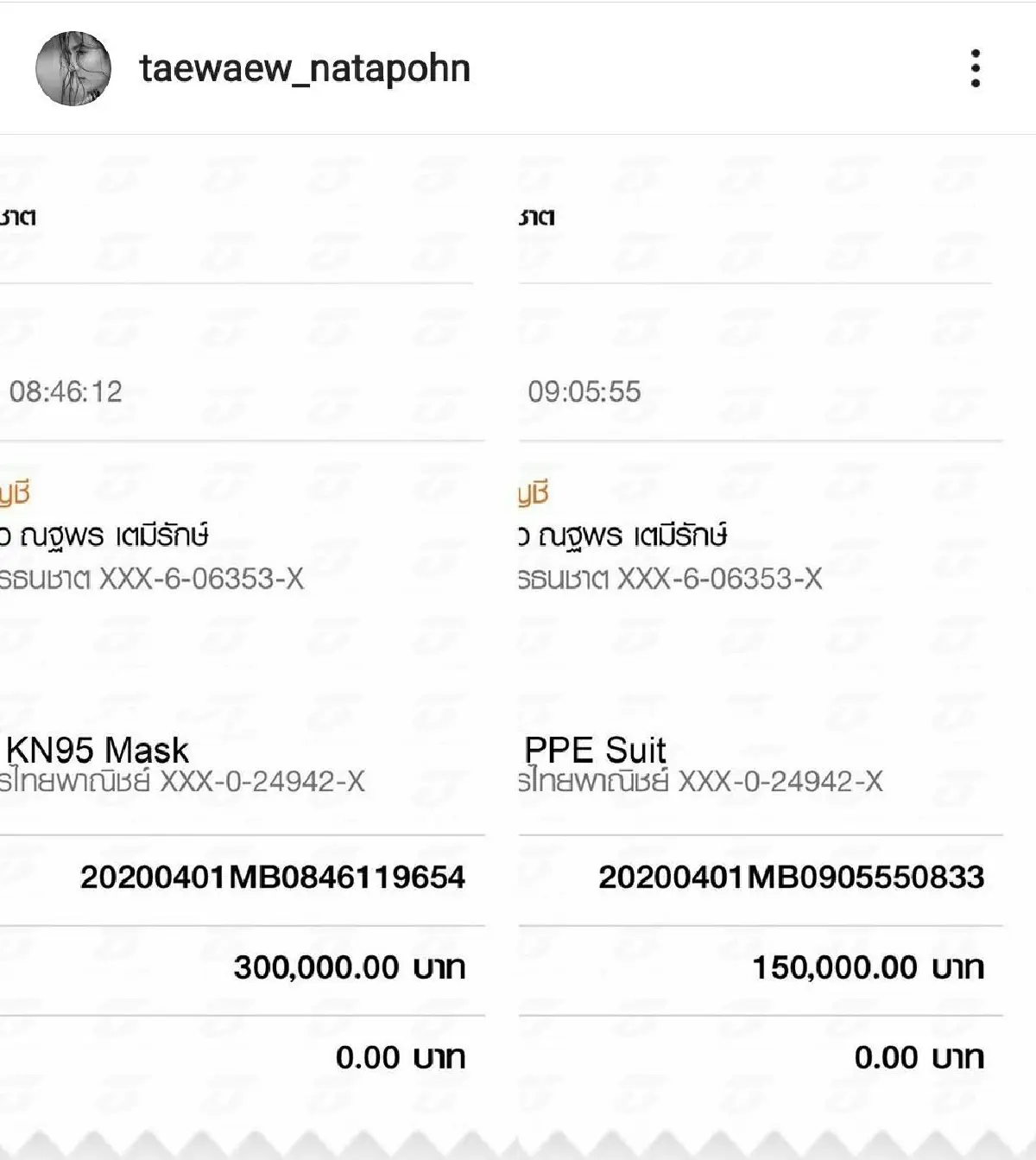Open taewaew_natapohn's profile picture
This screenshot has height=1160, width=1036.
[73, 69]
